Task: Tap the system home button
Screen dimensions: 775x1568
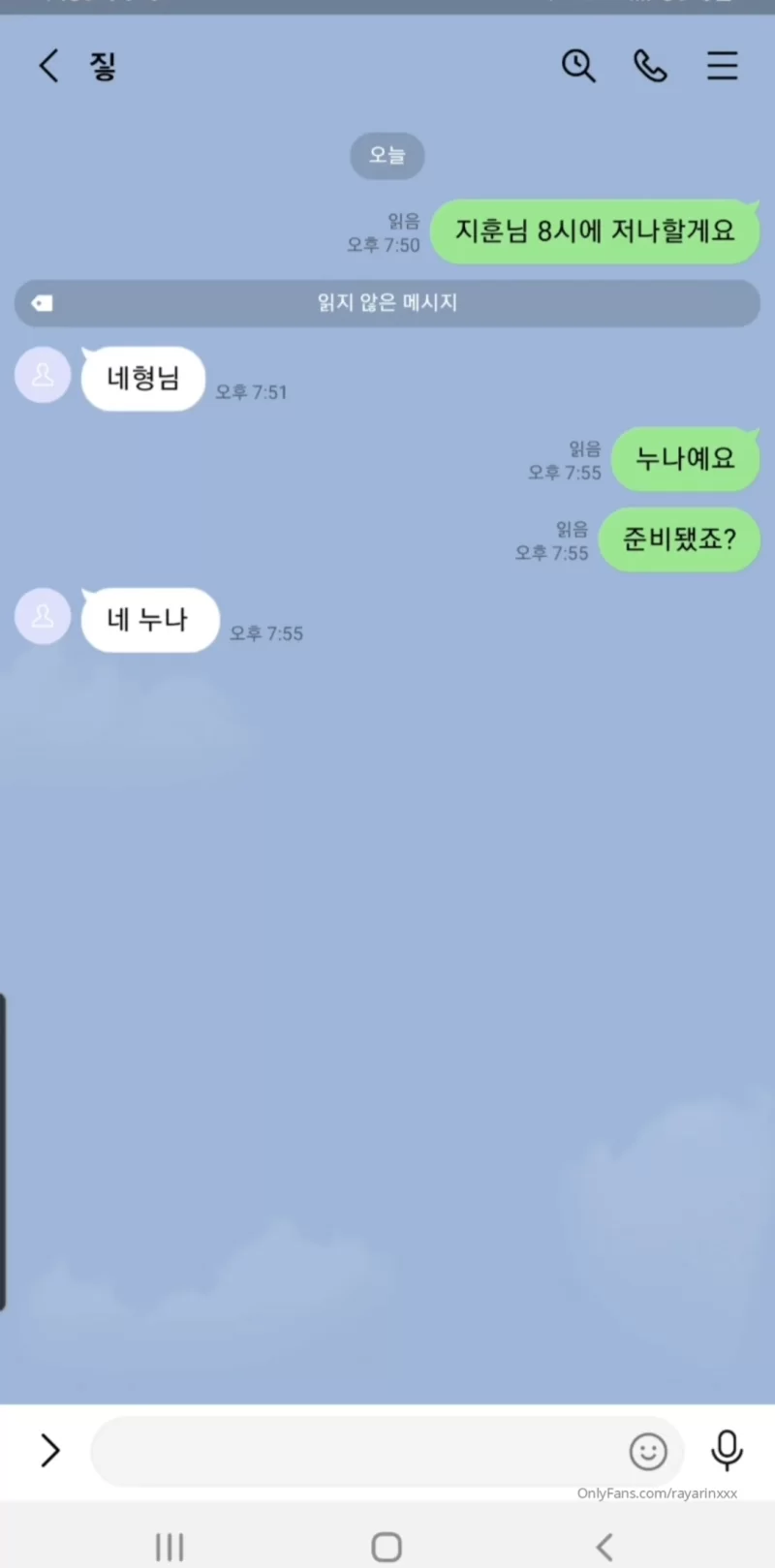Action: pyautogui.click(x=387, y=1546)
